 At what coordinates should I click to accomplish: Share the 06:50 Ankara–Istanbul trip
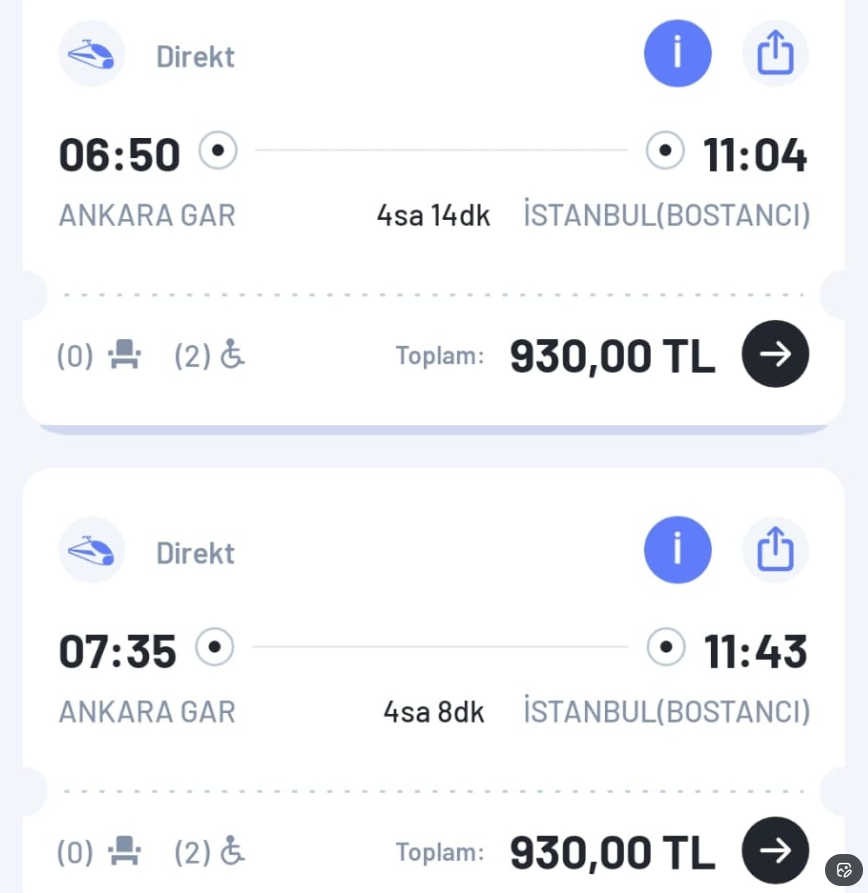point(775,54)
